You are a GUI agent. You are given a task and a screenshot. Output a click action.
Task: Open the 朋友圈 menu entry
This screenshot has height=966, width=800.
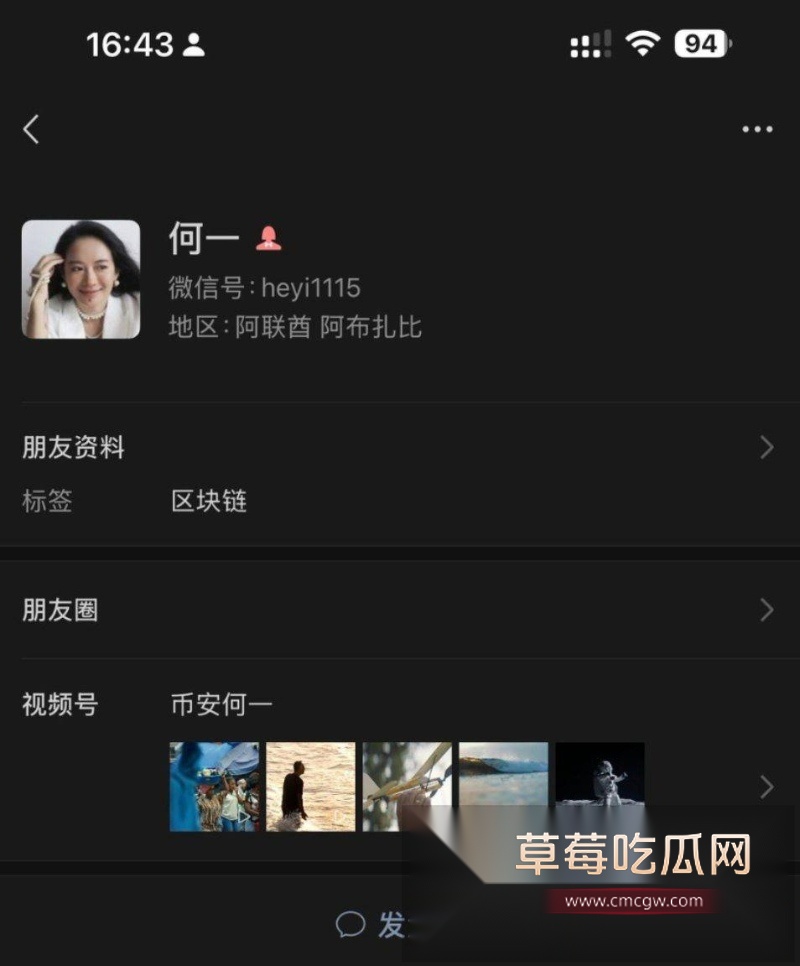(x=62, y=610)
